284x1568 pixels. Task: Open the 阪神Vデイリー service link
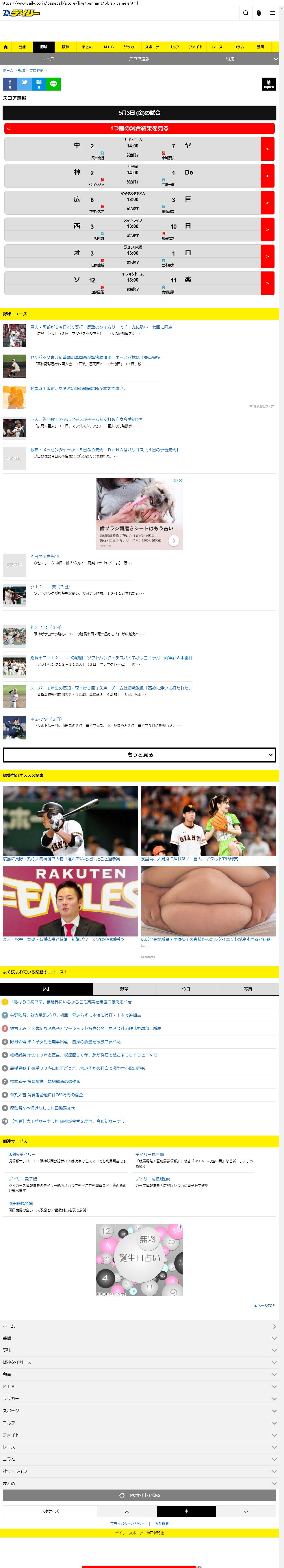coord(22,1154)
